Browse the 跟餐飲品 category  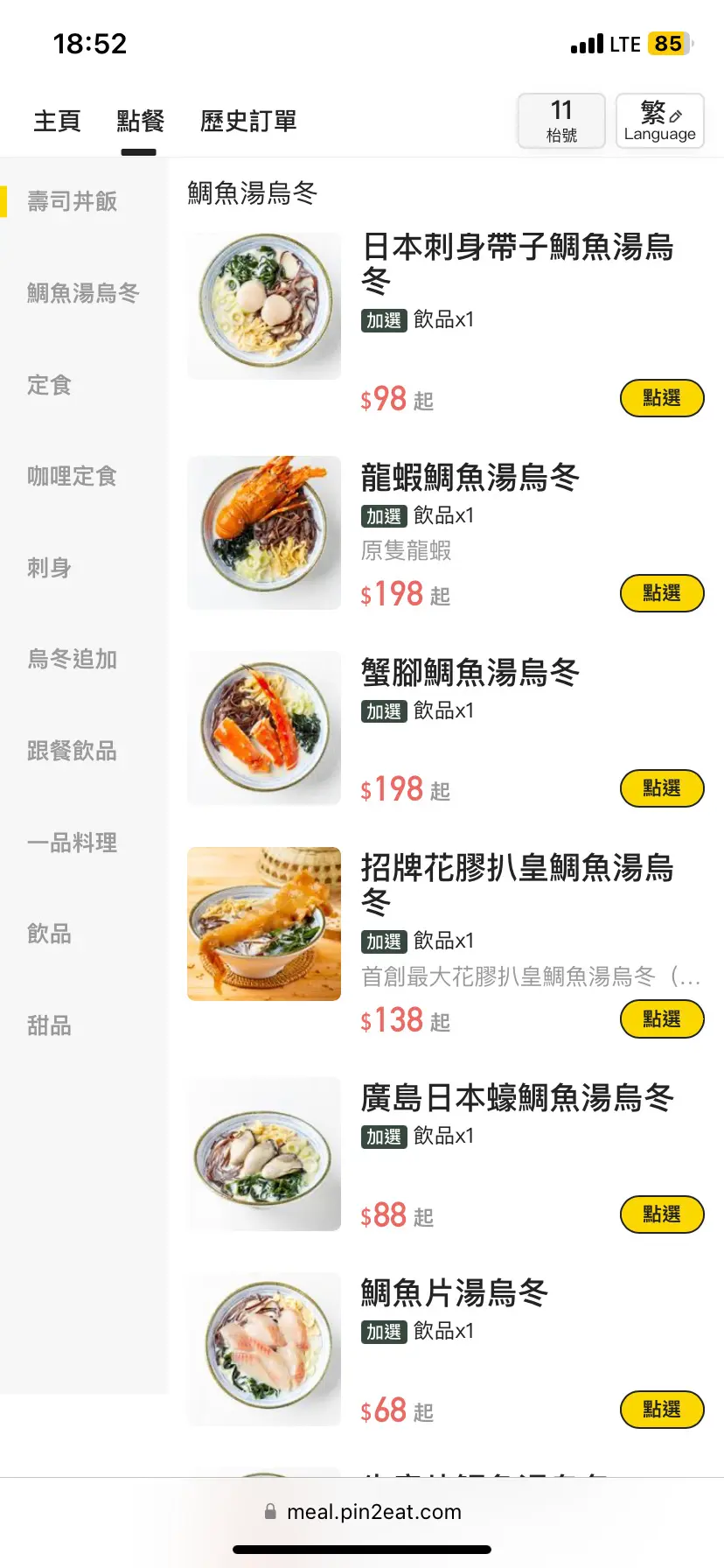[72, 751]
